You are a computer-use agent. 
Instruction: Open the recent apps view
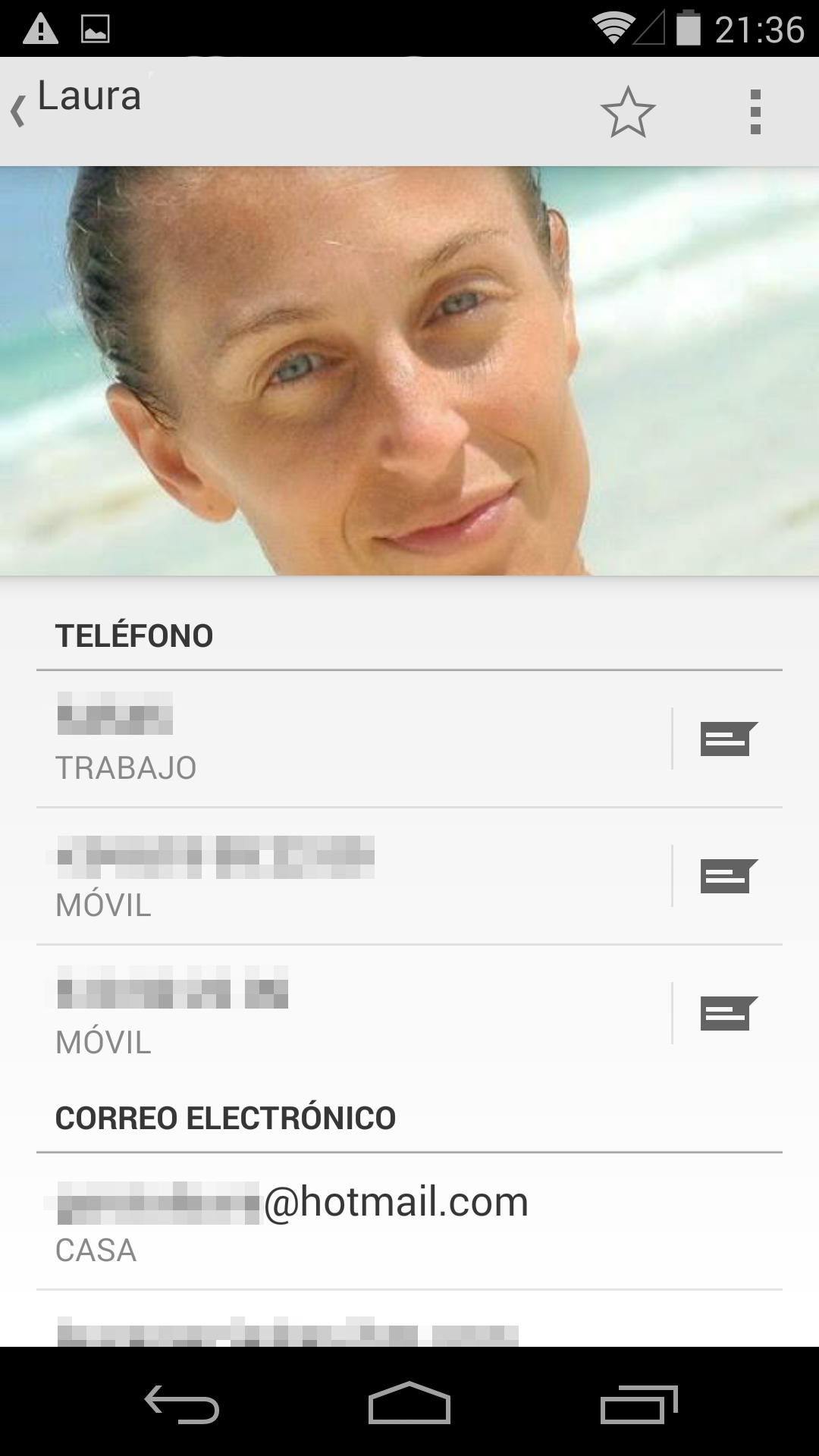pyautogui.click(x=638, y=1404)
